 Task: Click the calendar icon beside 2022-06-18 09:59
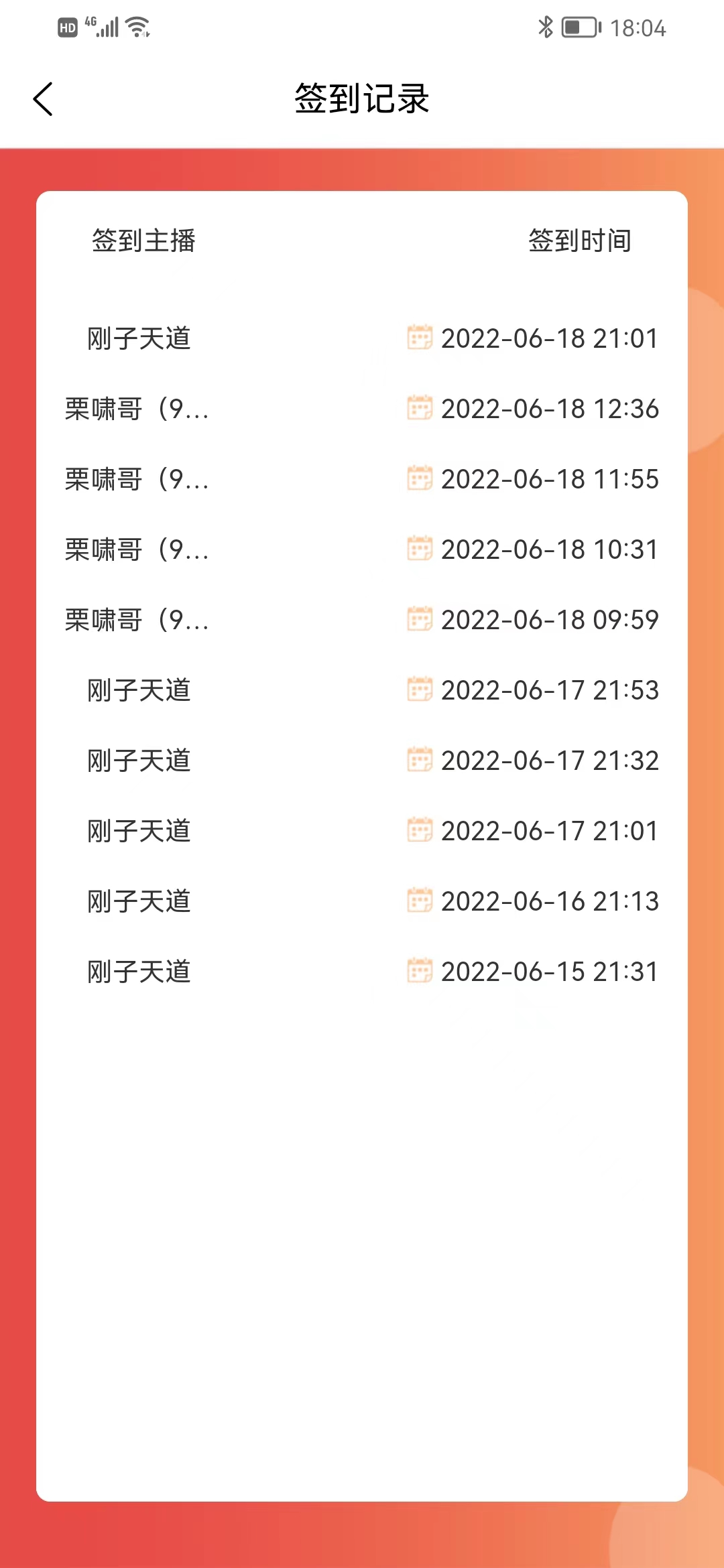pos(421,619)
